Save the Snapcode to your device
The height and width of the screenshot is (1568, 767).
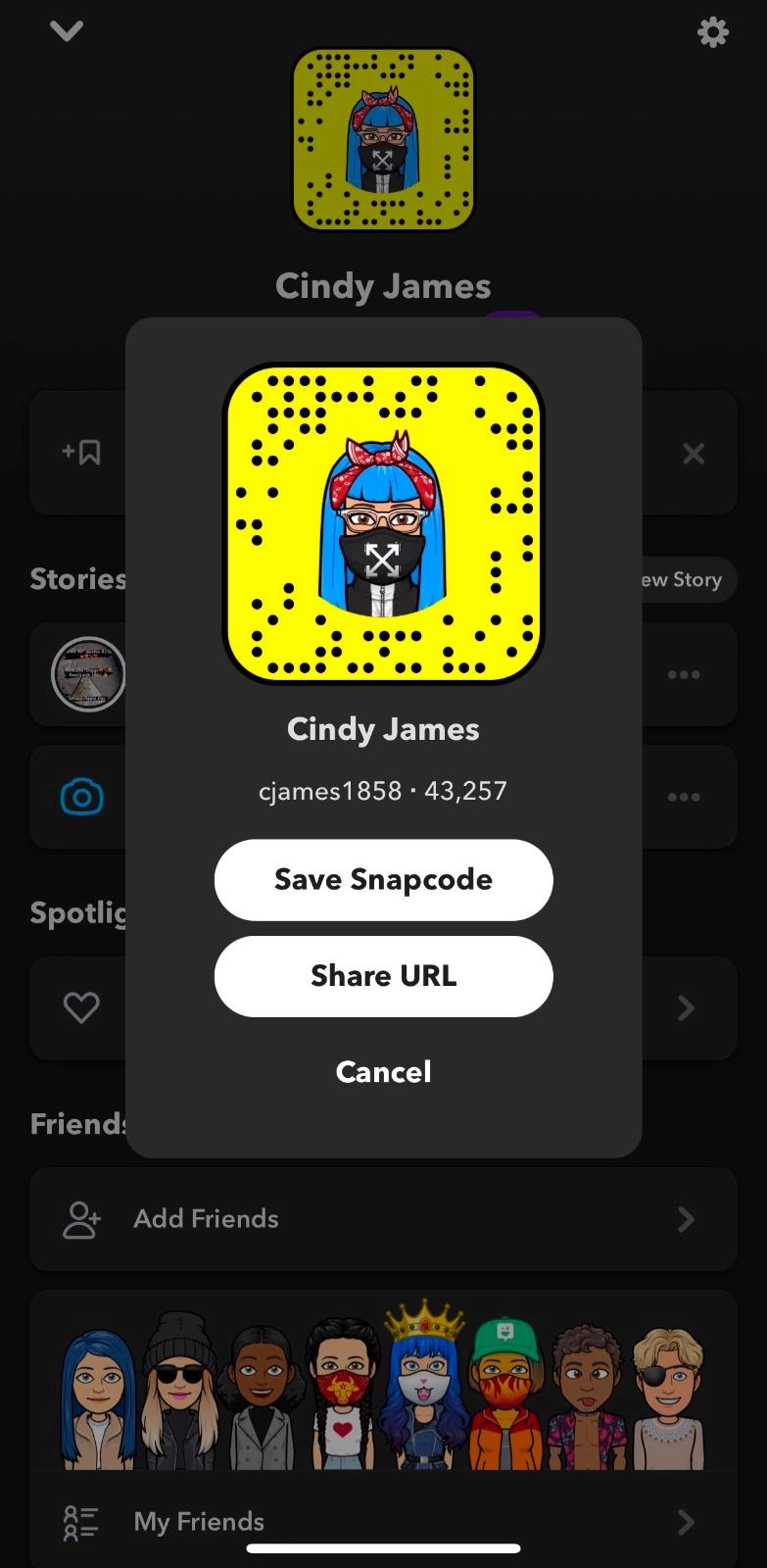(383, 880)
